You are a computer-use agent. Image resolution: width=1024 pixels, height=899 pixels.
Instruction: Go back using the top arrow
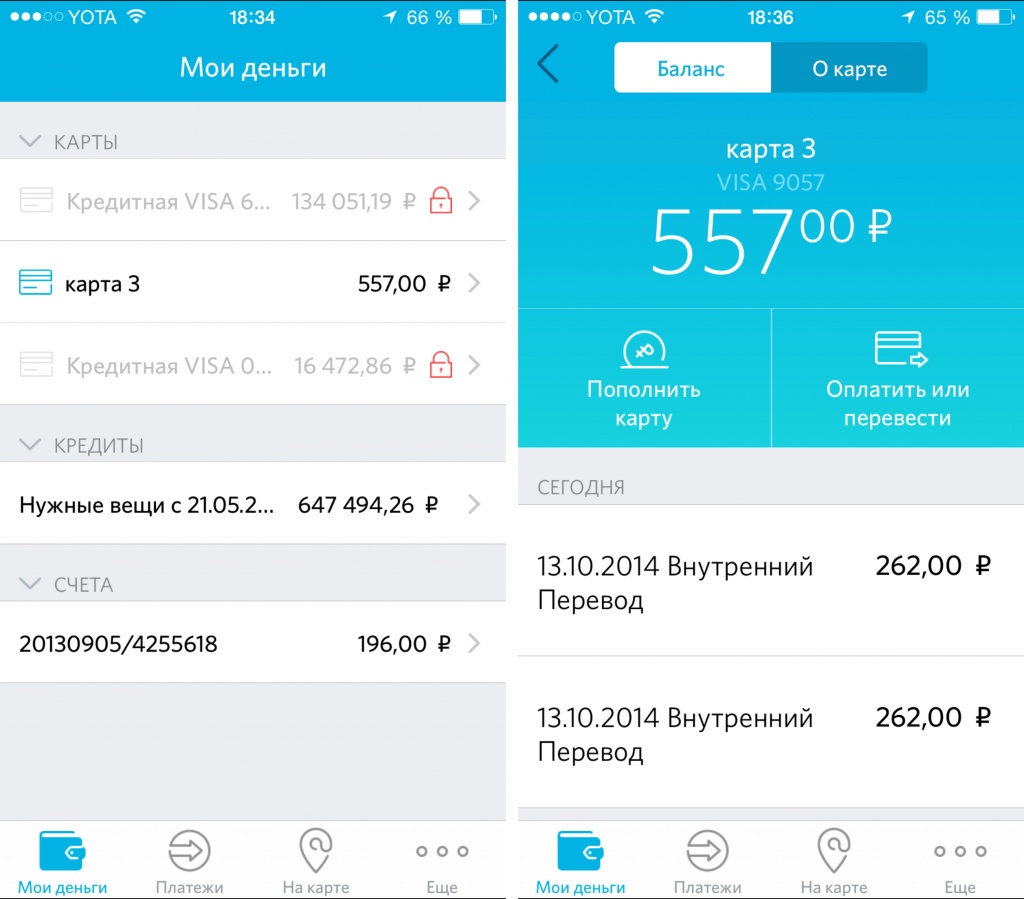[548, 66]
